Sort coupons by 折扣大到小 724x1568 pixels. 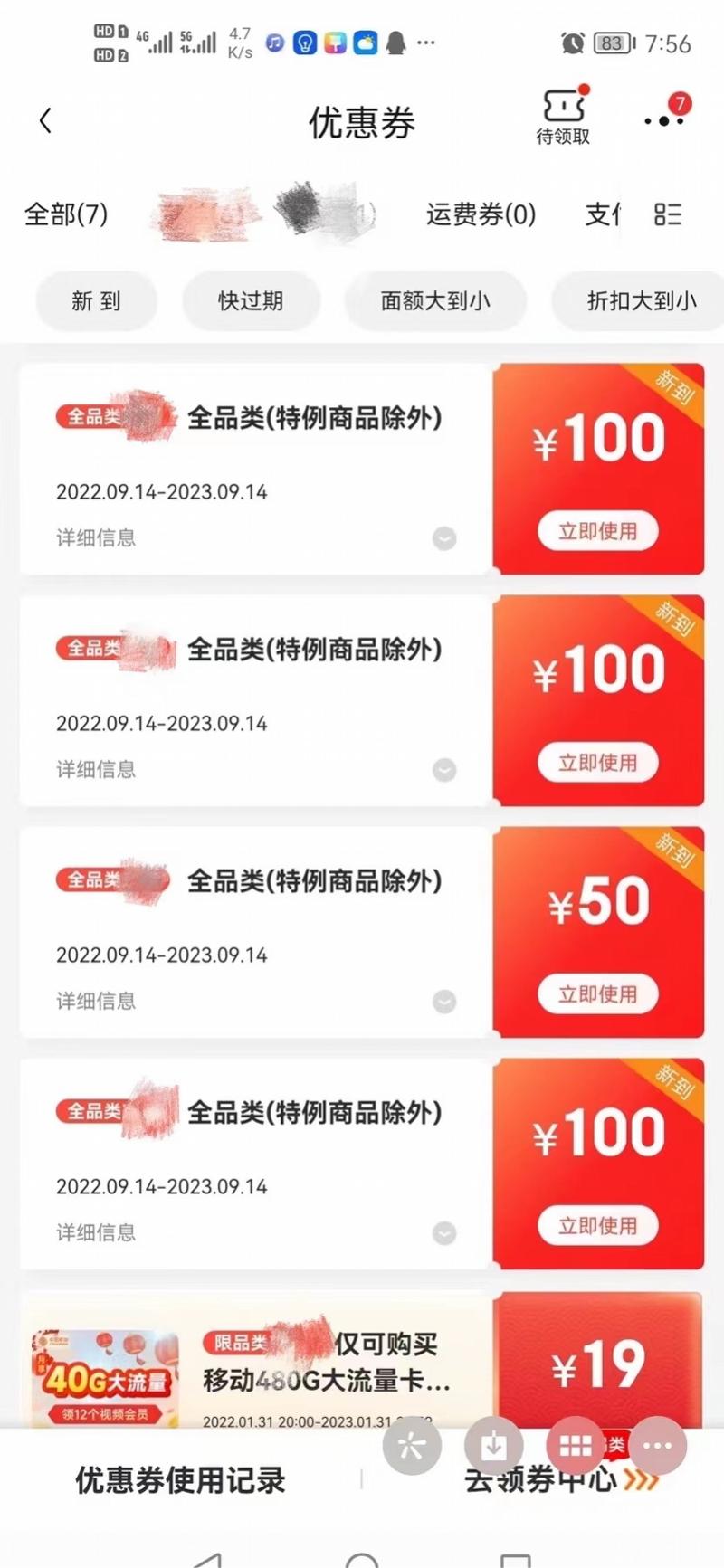pyautogui.click(x=641, y=301)
